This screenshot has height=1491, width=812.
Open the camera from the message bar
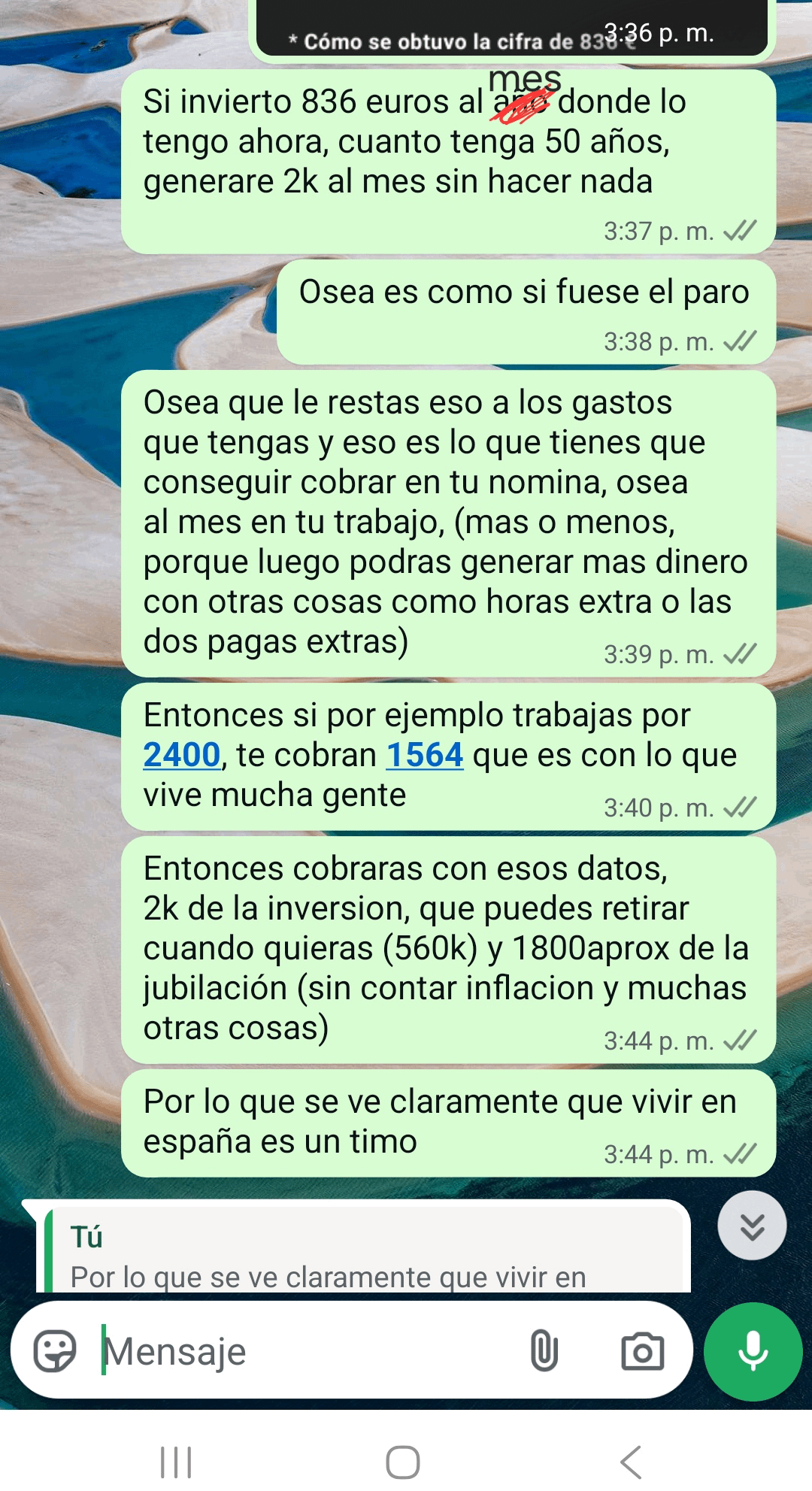pos(642,1351)
